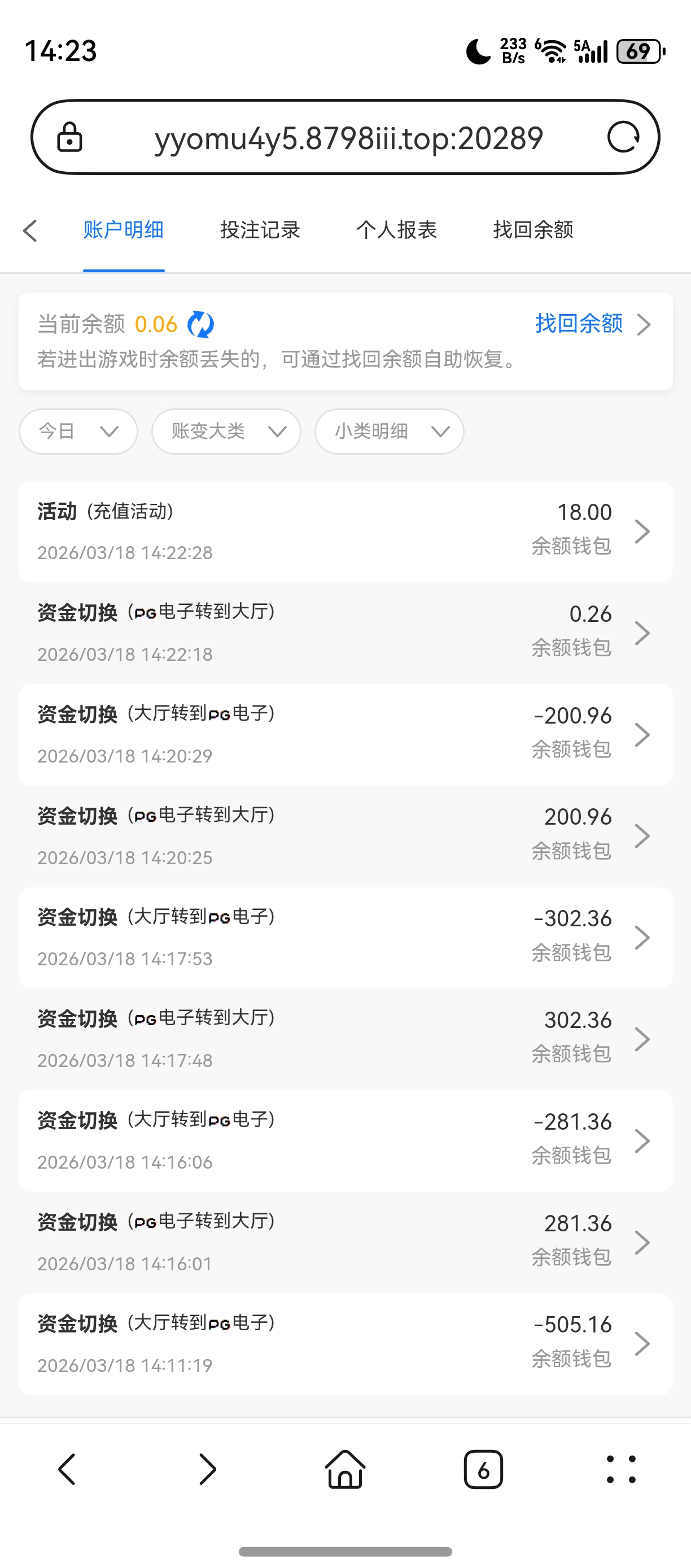View details of the -302.36 transfer
Screen dimensions: 691x1568
point(345,938)
